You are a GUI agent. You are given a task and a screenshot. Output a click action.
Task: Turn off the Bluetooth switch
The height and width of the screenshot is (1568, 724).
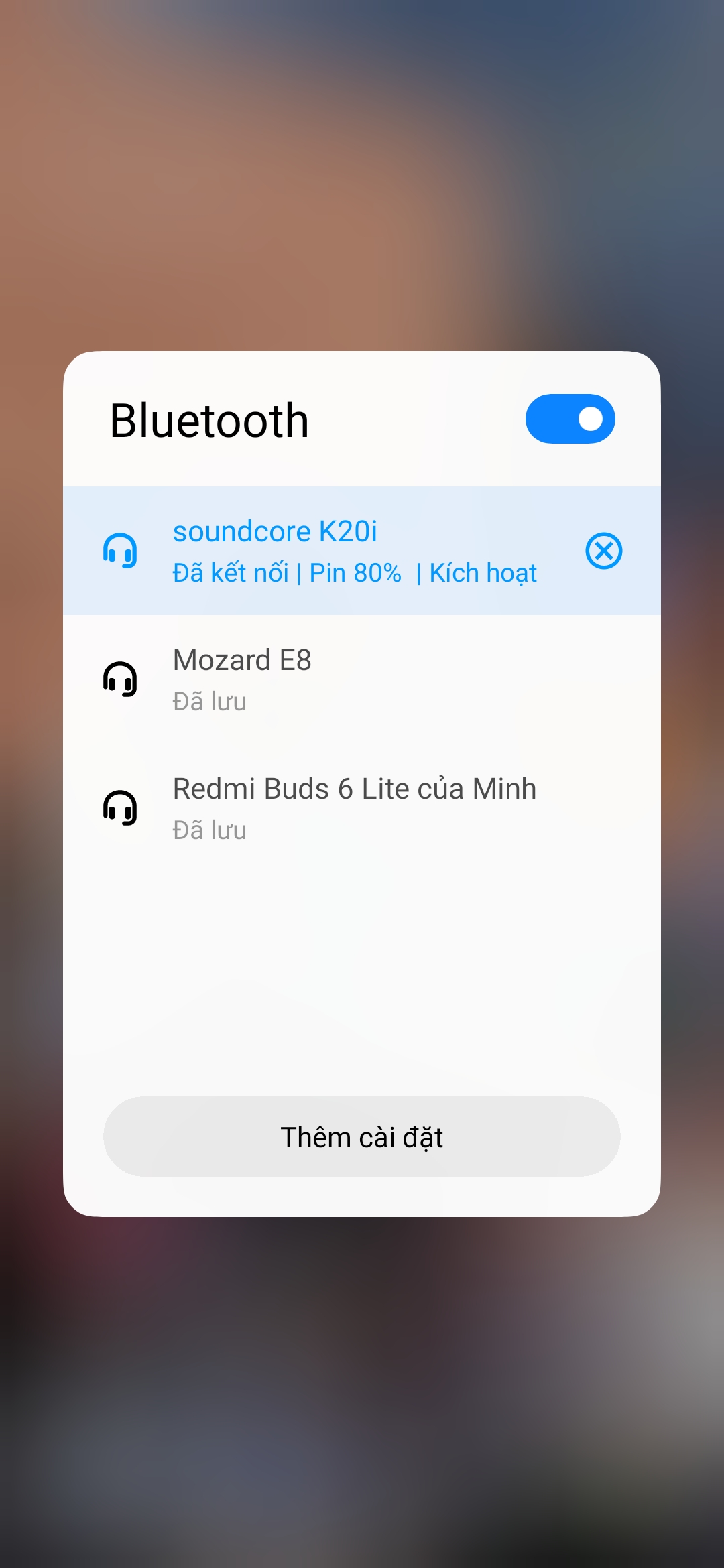tap(570, 419)
